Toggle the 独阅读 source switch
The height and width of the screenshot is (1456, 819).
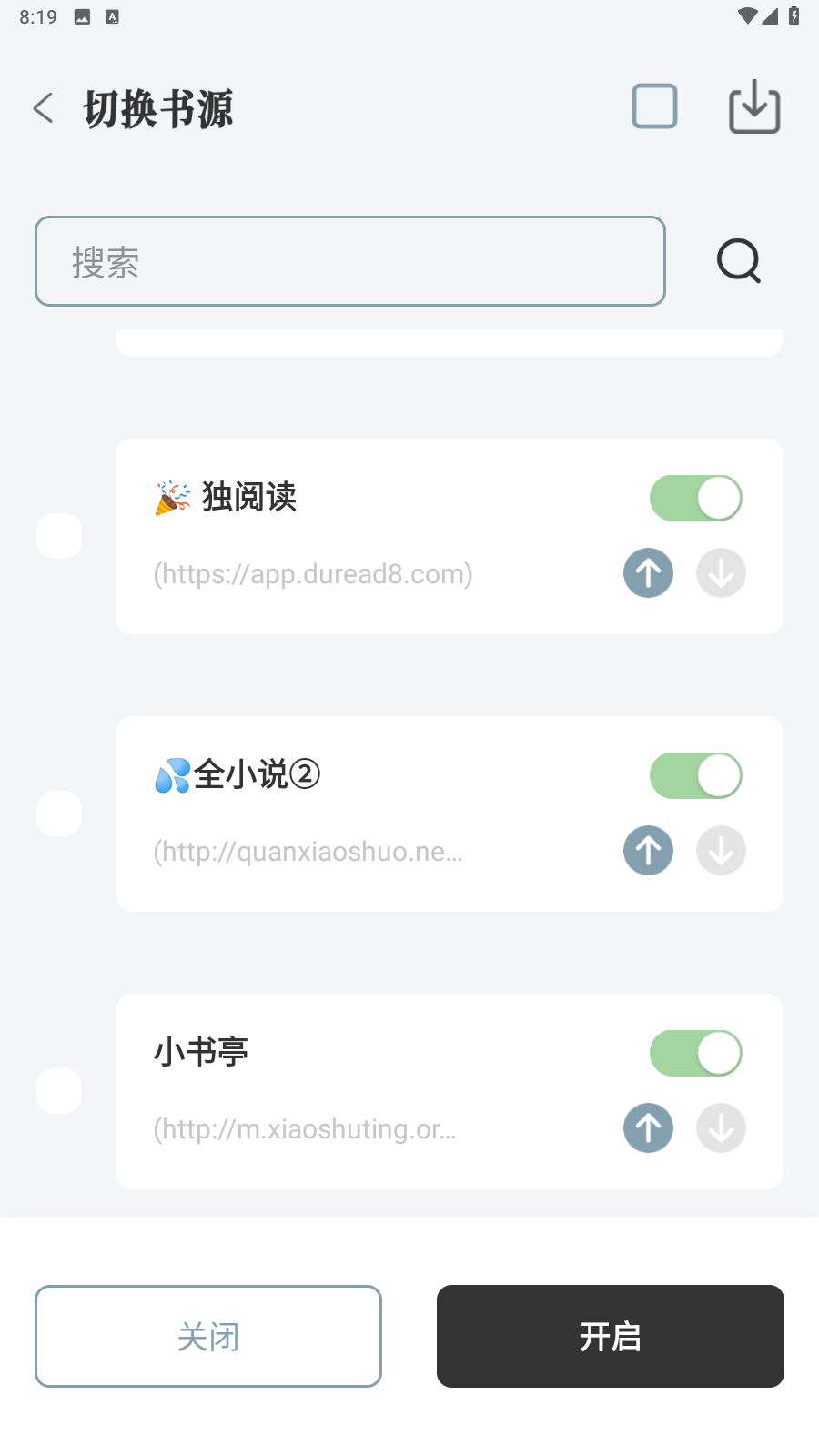(x=696, y=498)
